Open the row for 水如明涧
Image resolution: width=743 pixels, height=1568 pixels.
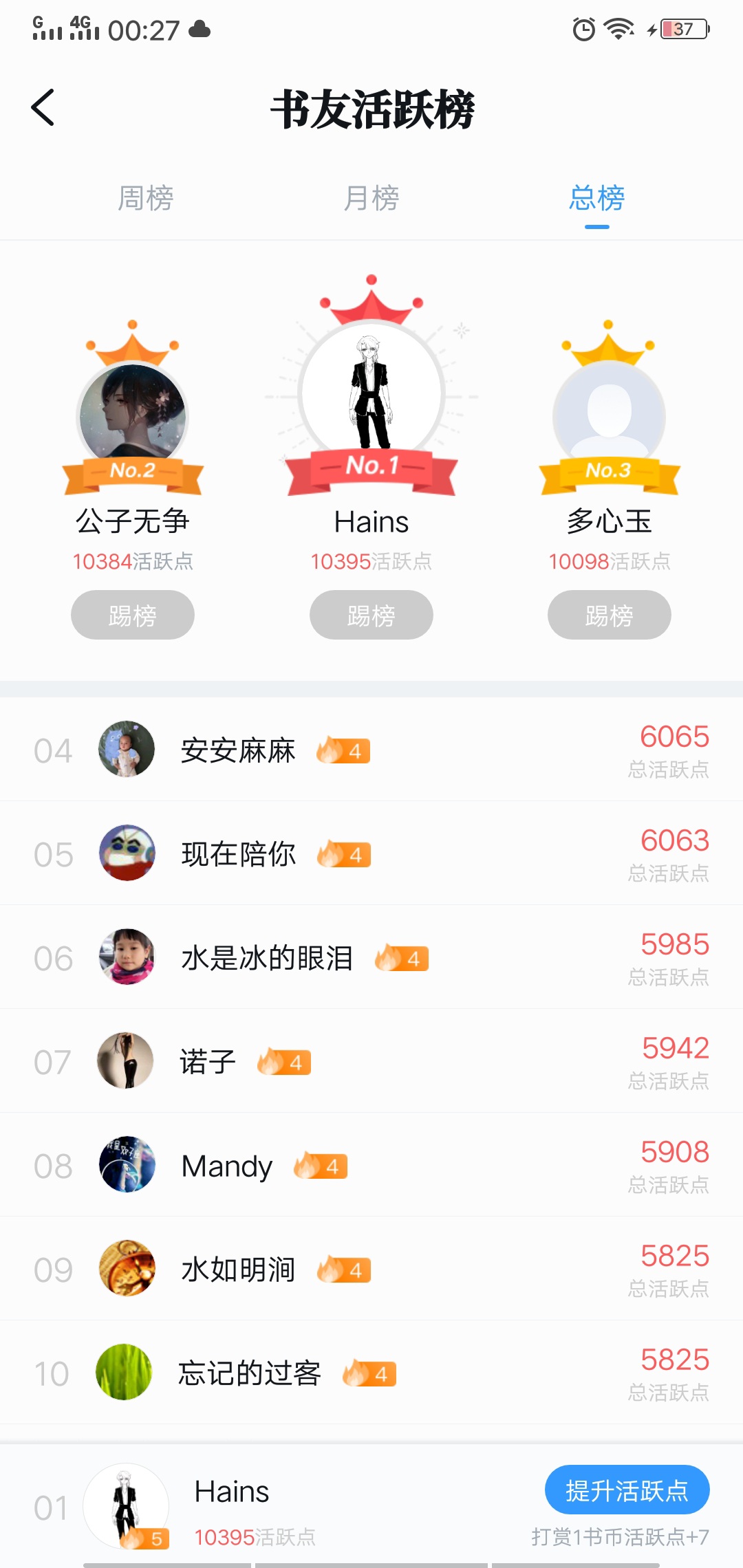371,1269
